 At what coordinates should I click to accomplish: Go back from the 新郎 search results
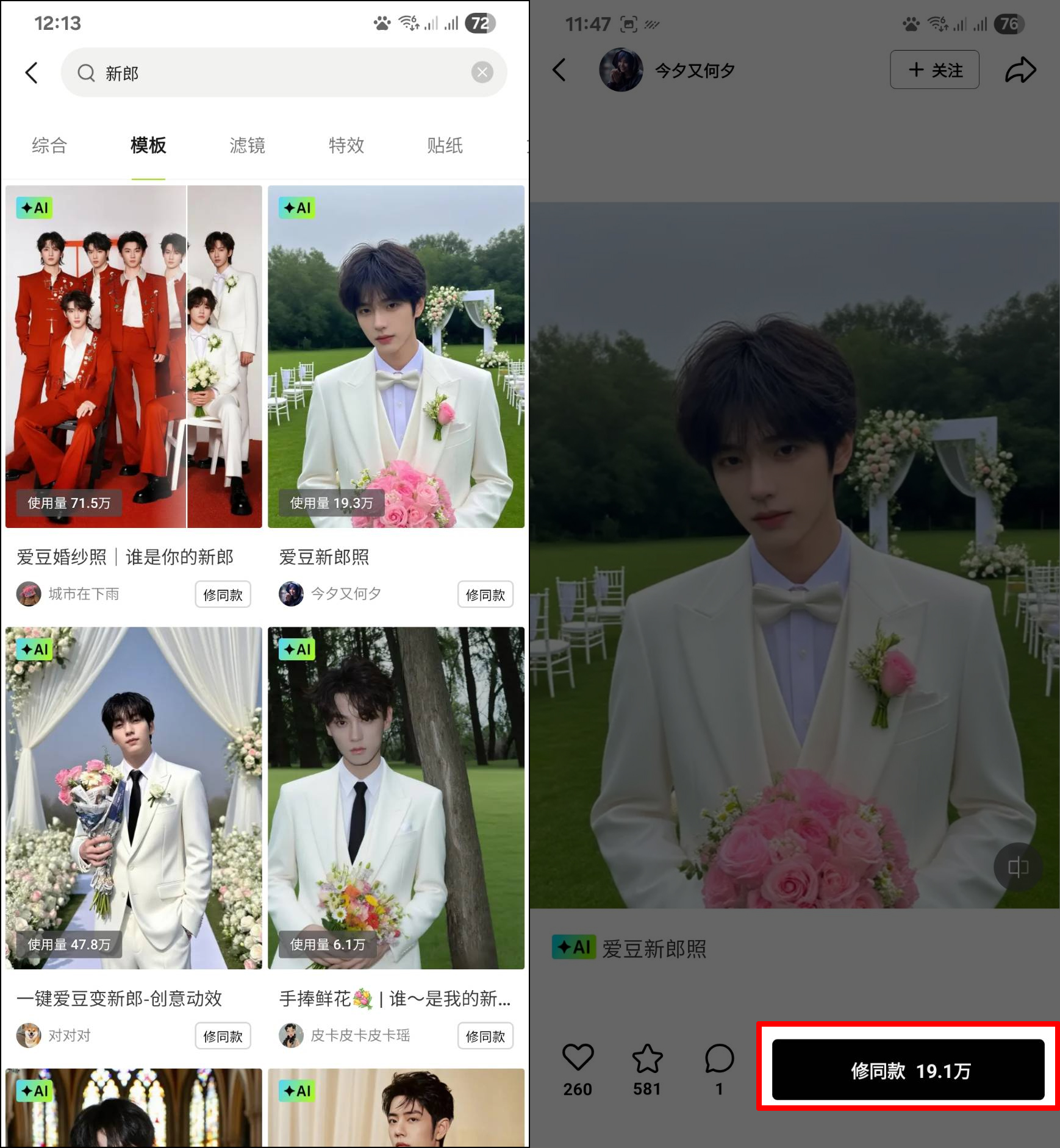tap(32, 73)
